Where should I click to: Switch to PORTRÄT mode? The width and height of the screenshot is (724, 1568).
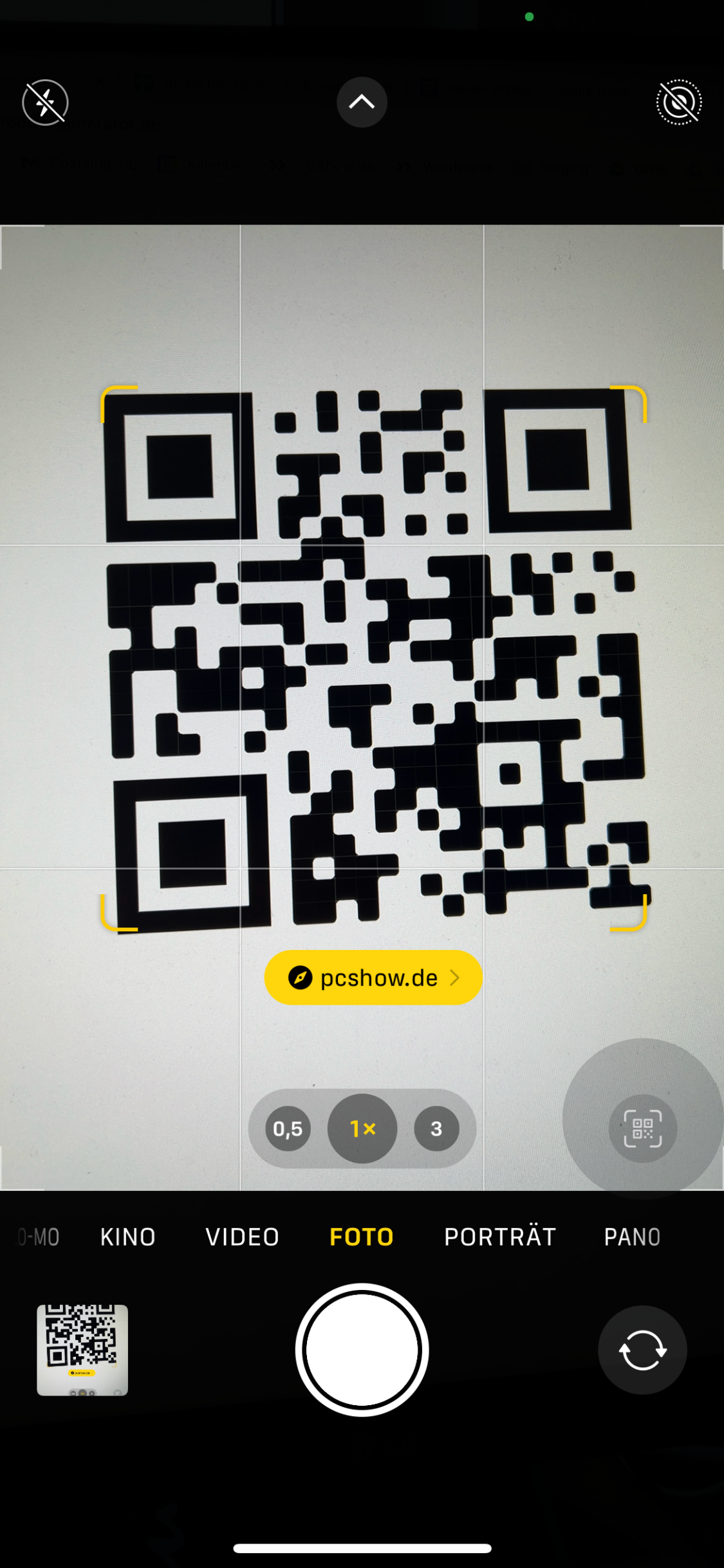pyautogui.click(x=500, y=1237)
